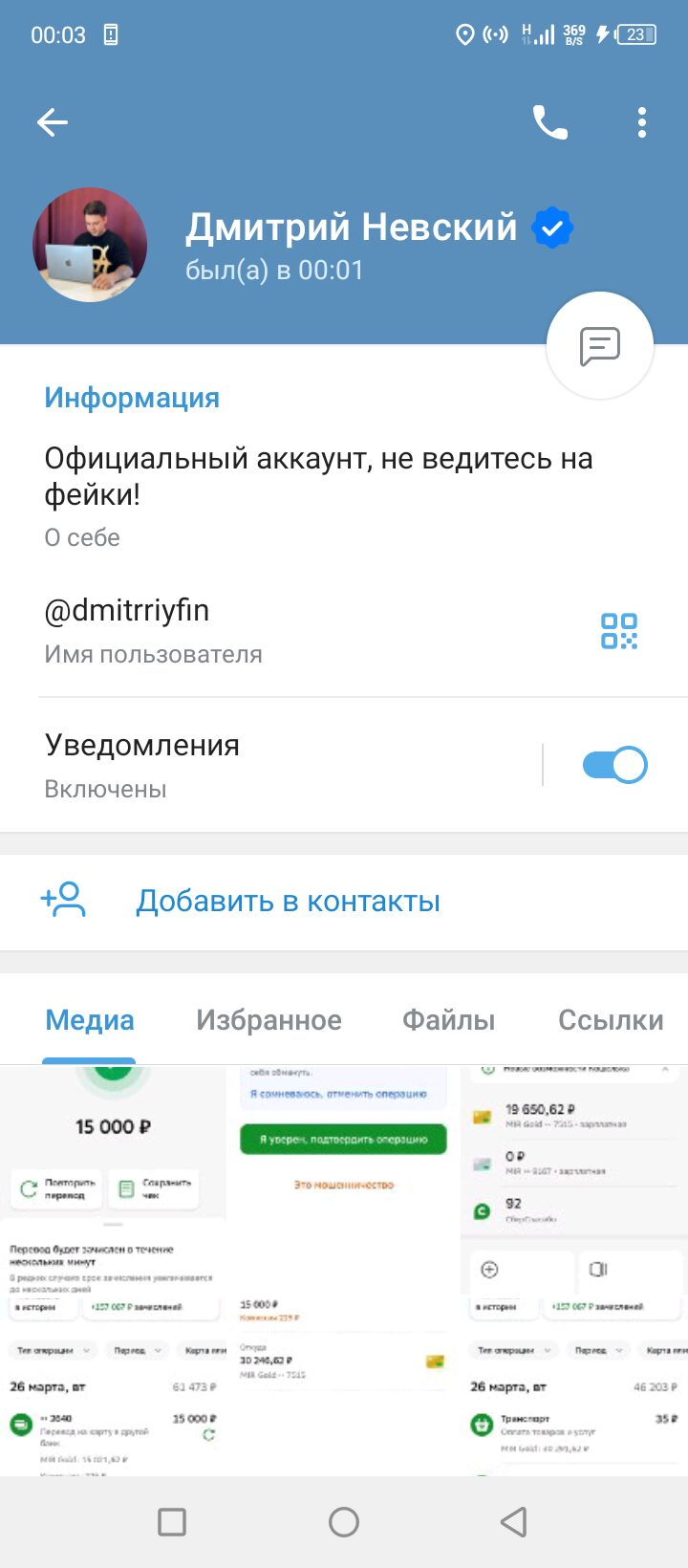Switch to the Ссылки tab

[611, 1020]
